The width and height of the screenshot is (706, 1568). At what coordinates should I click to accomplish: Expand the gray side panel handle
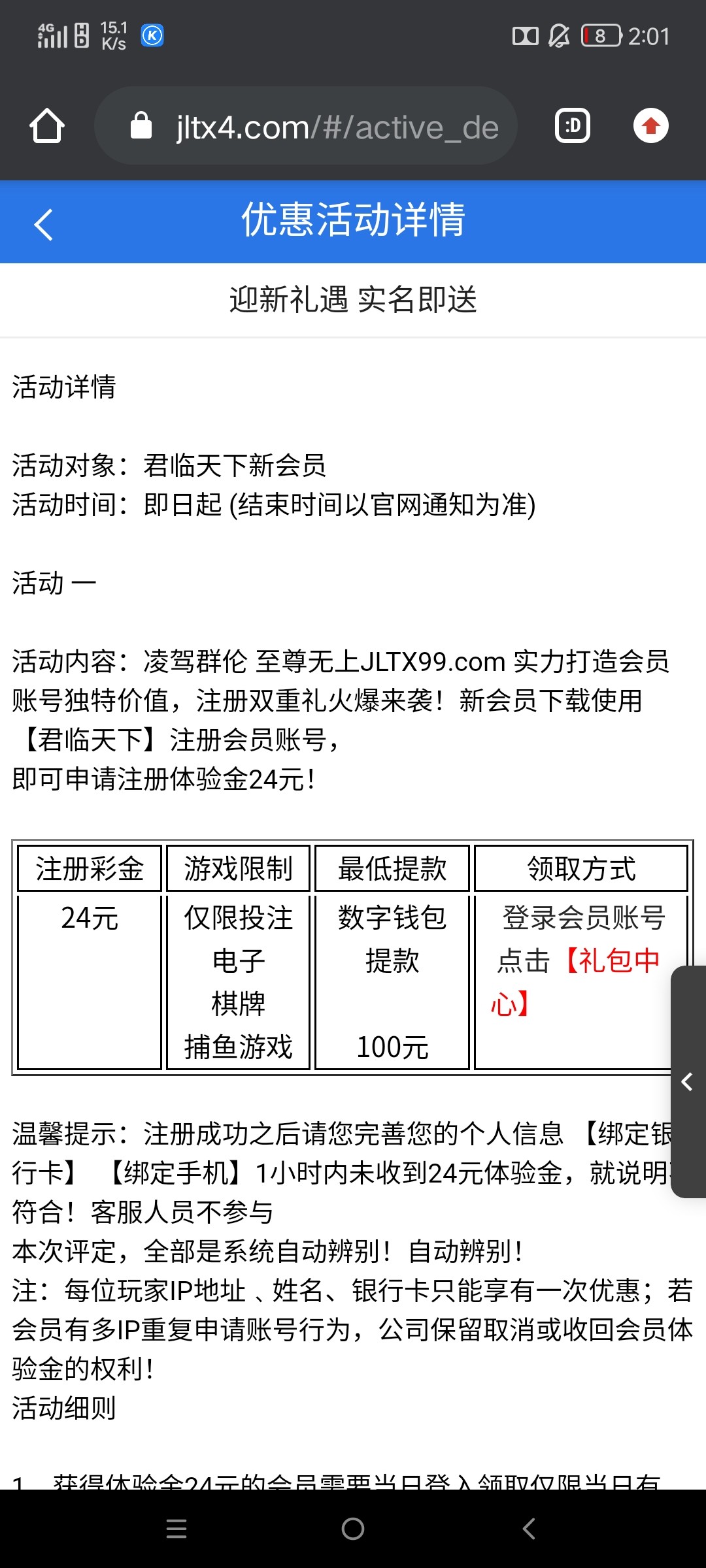[688, 1082]
